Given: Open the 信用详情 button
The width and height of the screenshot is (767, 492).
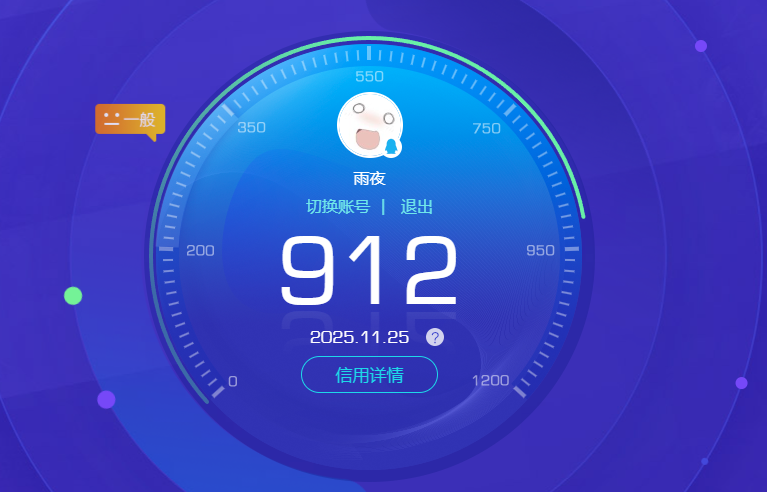Looking at the screenshot, I should [369, 375].
